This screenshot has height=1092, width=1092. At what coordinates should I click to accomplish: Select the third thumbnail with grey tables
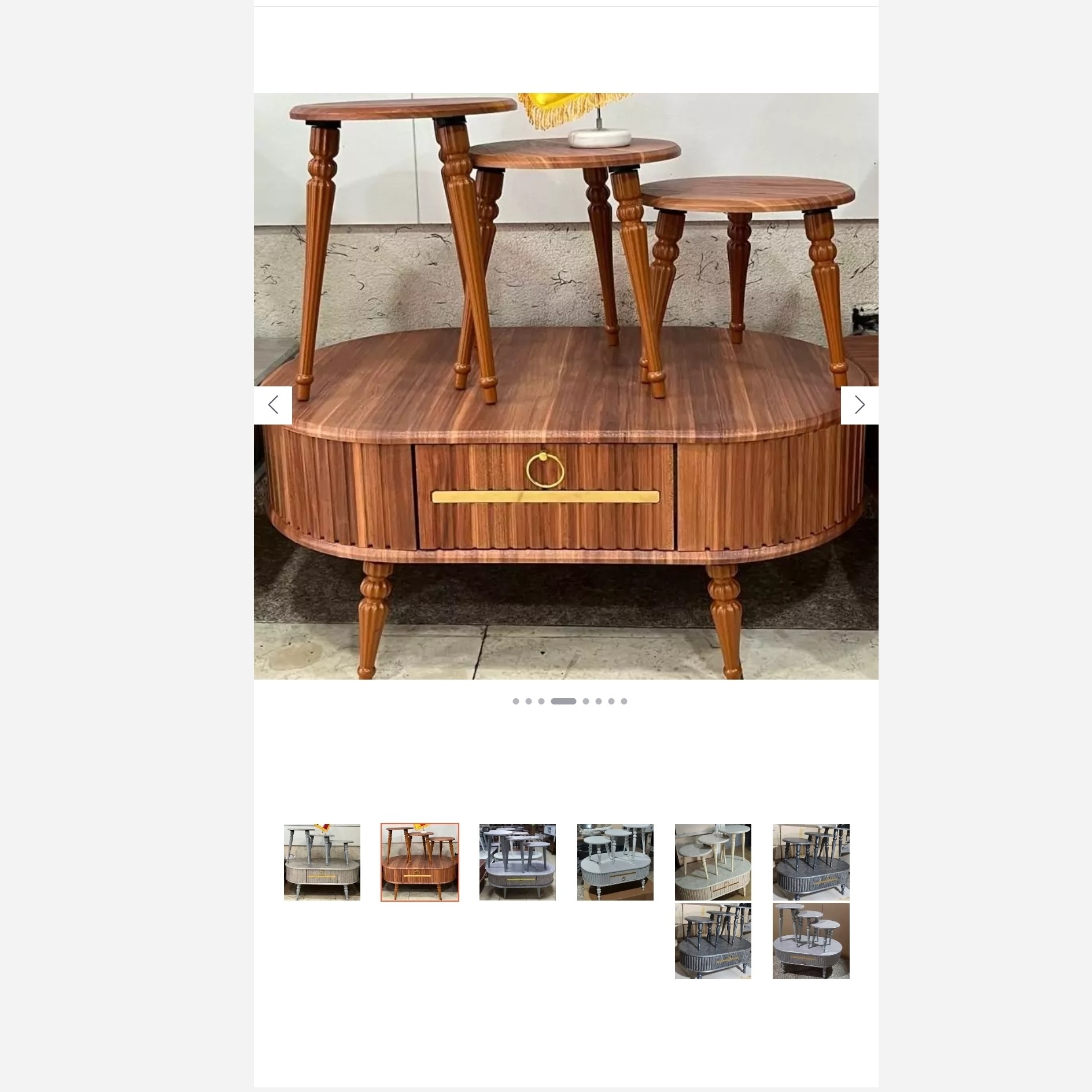click(x=517, y=862)
